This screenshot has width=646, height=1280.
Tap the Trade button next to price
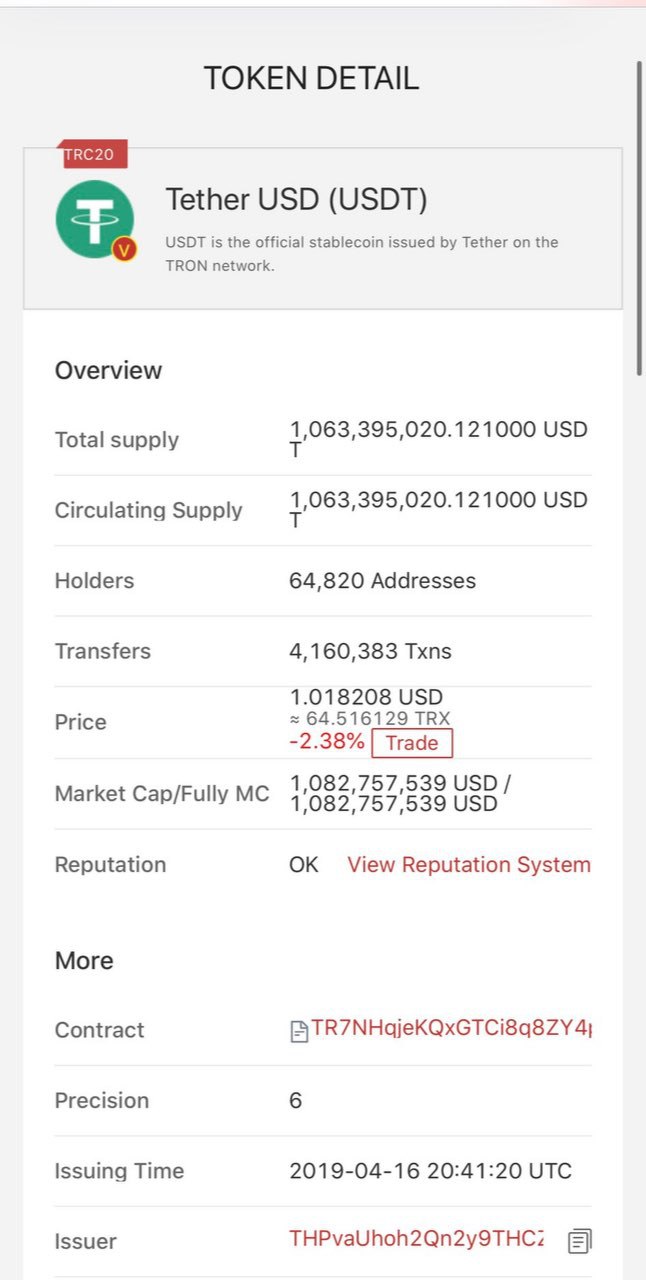pos(412,743)
